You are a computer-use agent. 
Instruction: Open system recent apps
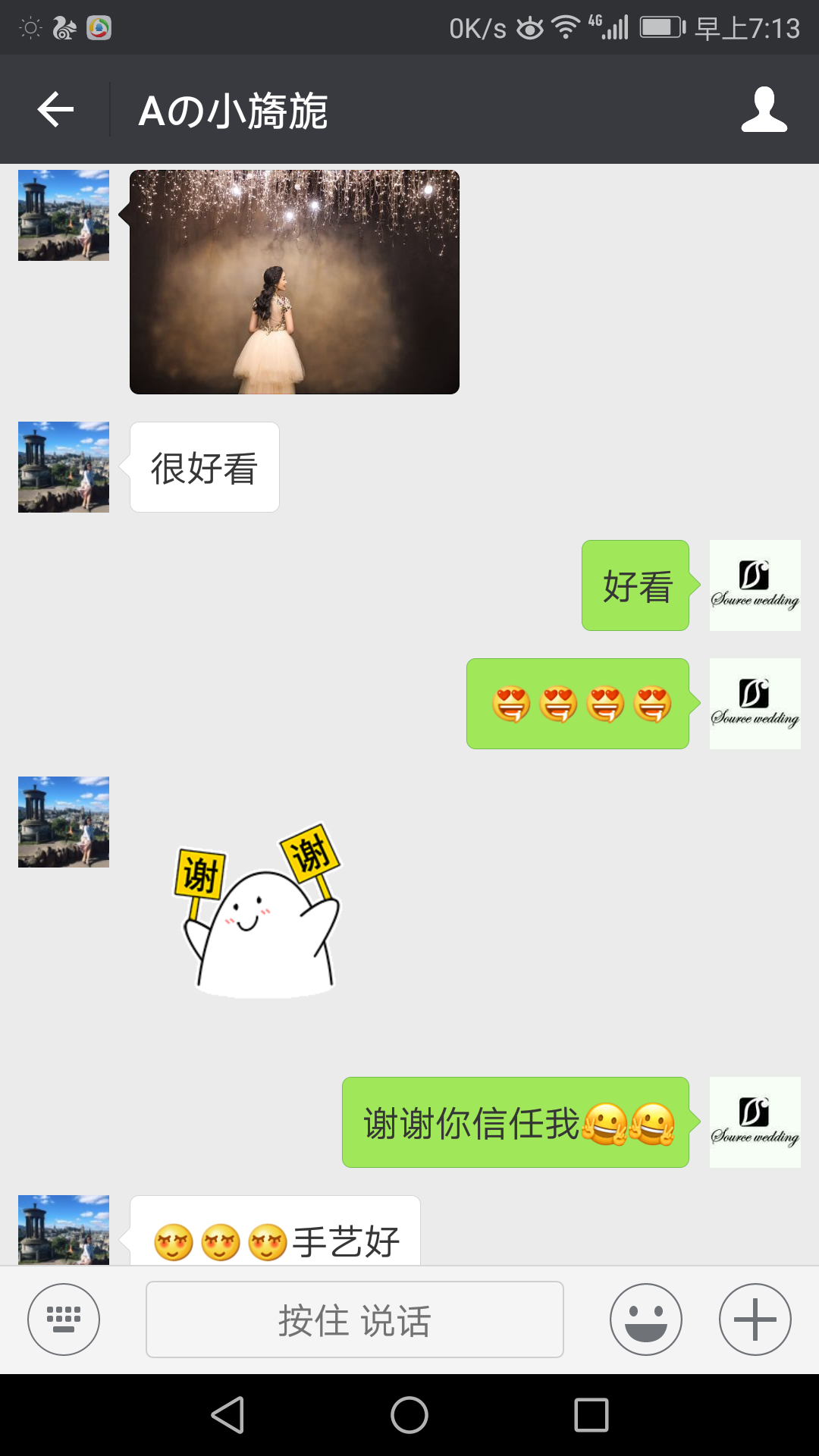click(x=591, y=1415)
